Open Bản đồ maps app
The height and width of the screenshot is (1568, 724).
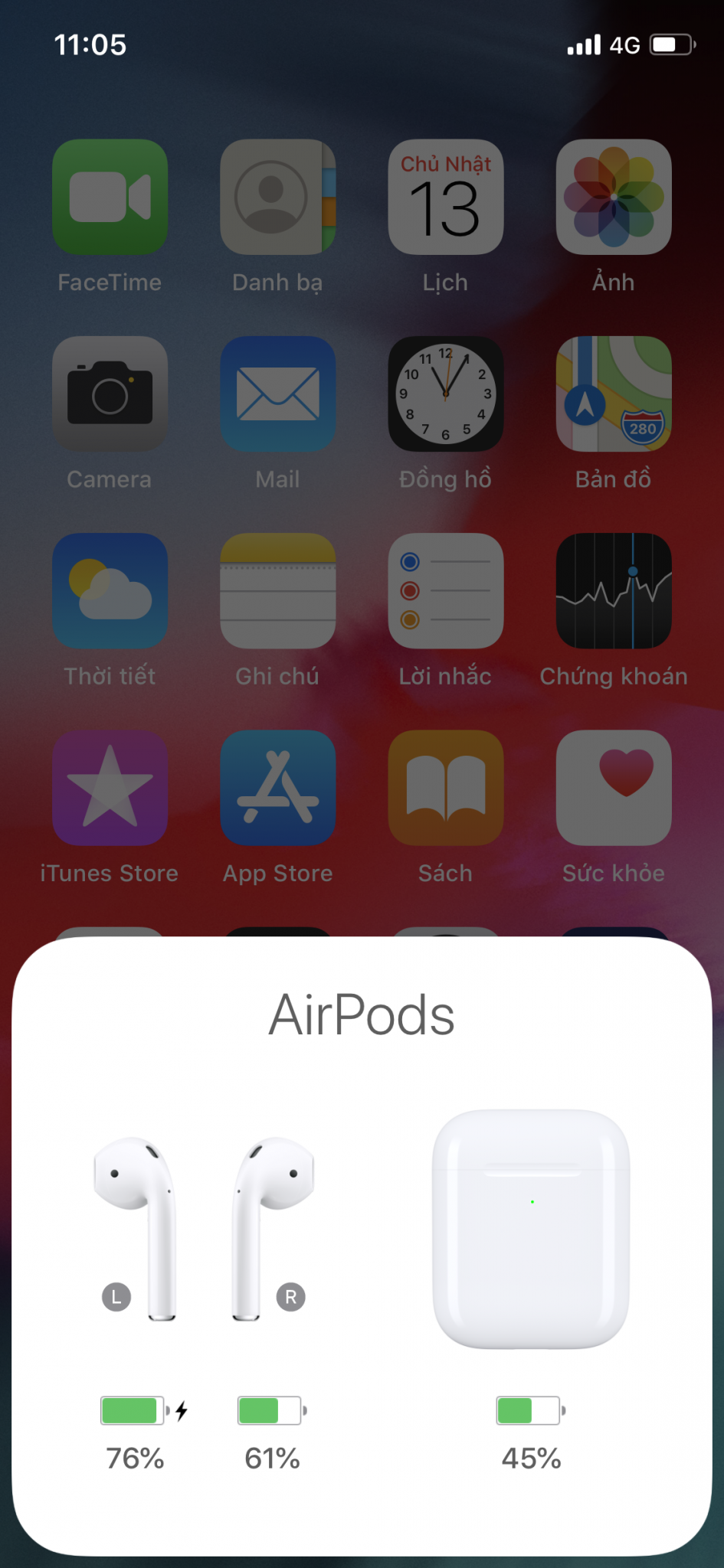coord(613,394)
